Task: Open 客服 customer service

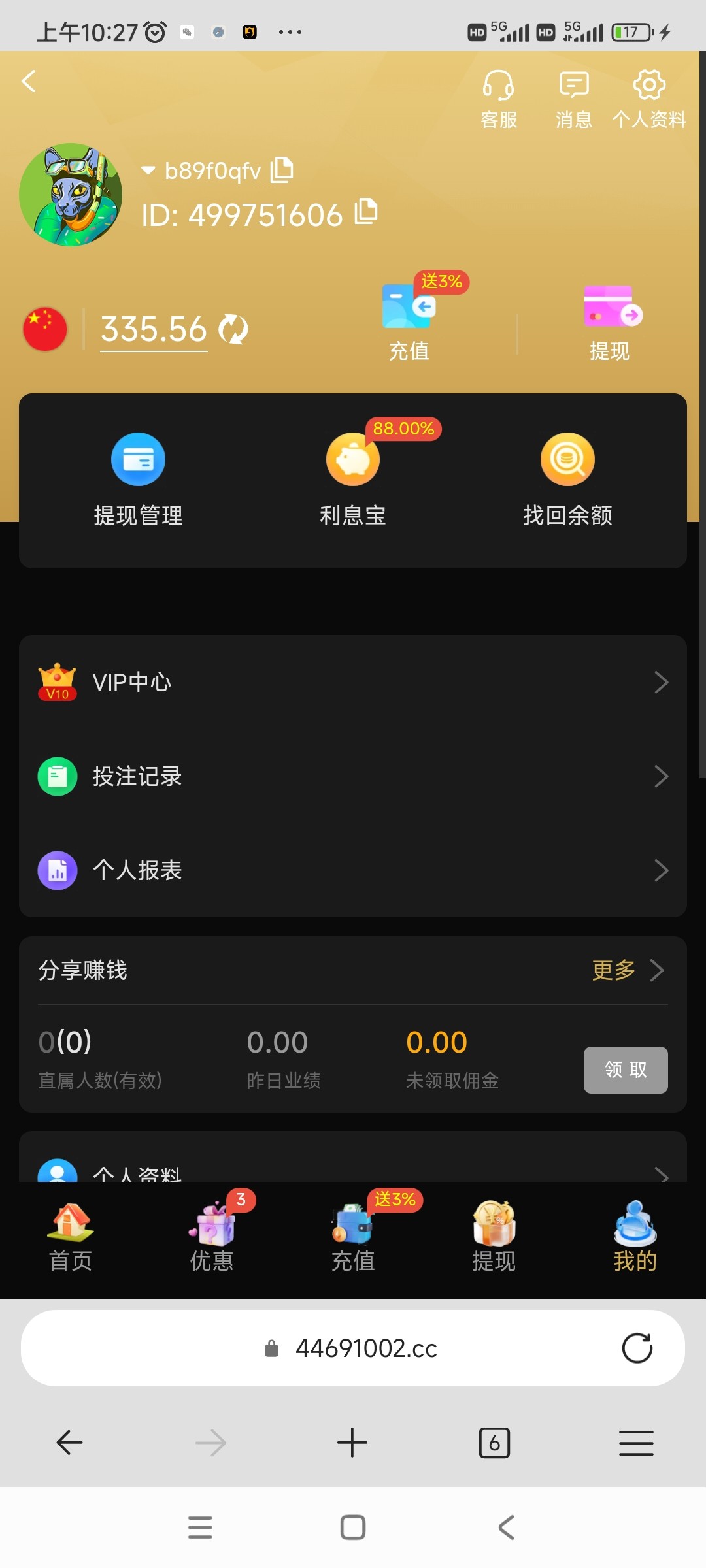Action: 499,98
